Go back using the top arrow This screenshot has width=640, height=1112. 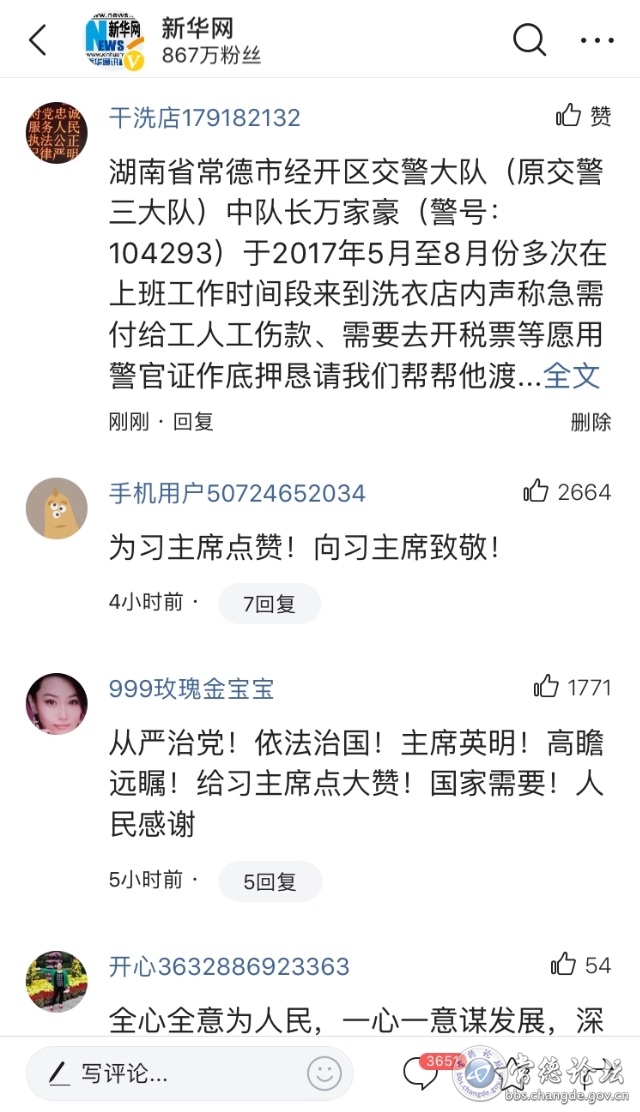pyautogui.click(x=38, y=41)
